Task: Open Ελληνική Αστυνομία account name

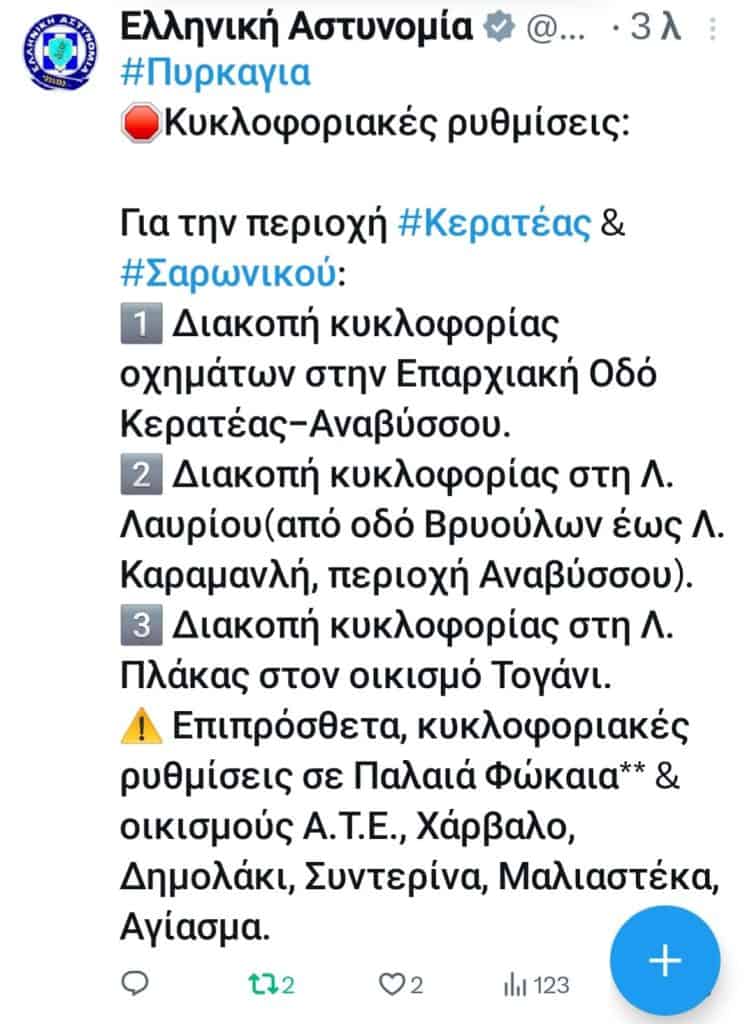Action: (x=296, y=28)
